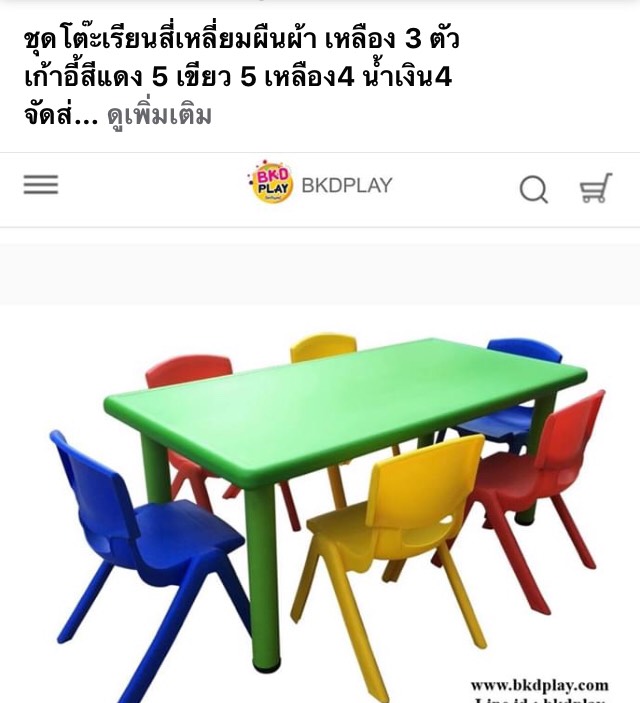640x703 pixels.
Task: Open the table and chairs product image
Action: pos(330,500)
